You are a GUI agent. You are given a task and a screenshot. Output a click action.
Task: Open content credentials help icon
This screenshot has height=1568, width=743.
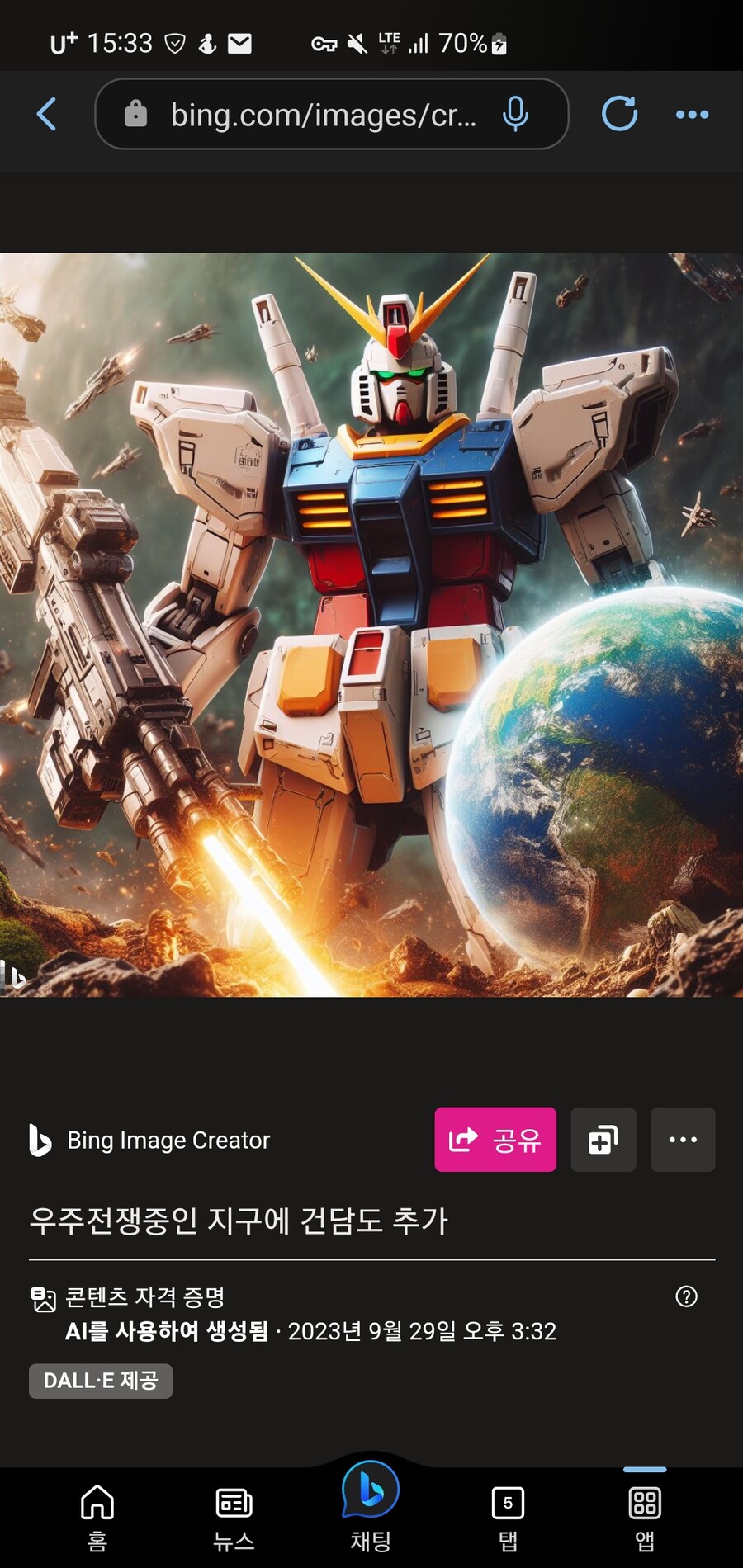click(686, 1296)
